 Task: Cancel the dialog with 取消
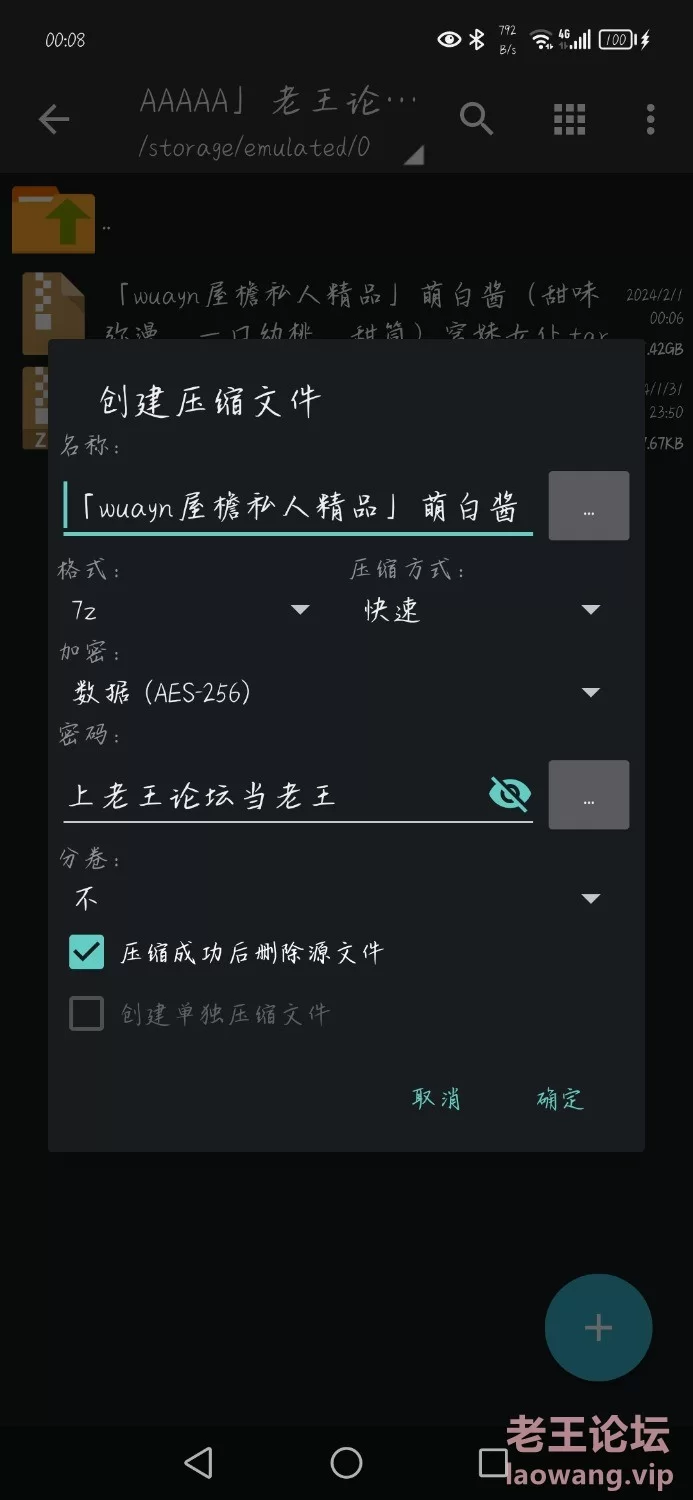[436, 1099]
